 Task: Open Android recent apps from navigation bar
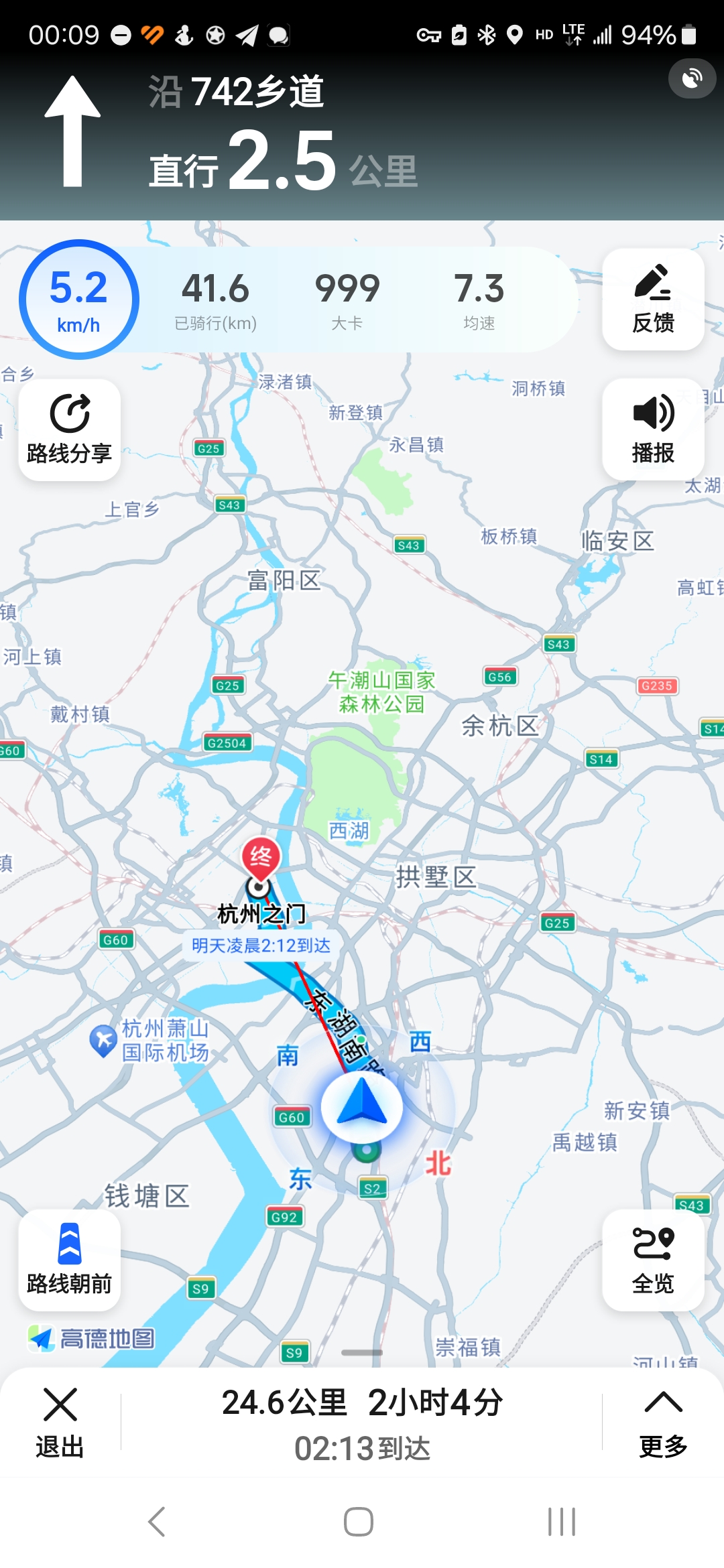(562, 1520)
